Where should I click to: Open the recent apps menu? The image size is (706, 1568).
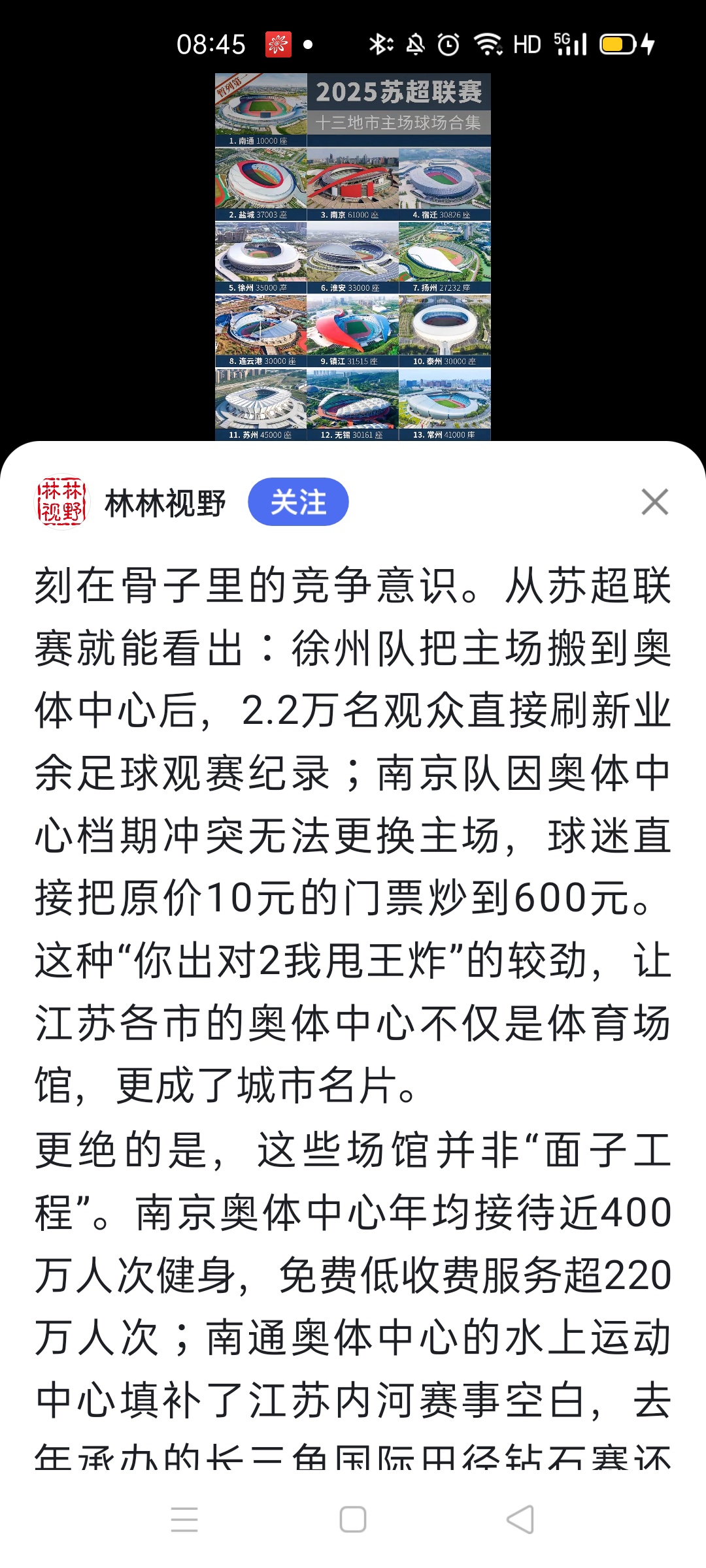(x=184, y=1519)
